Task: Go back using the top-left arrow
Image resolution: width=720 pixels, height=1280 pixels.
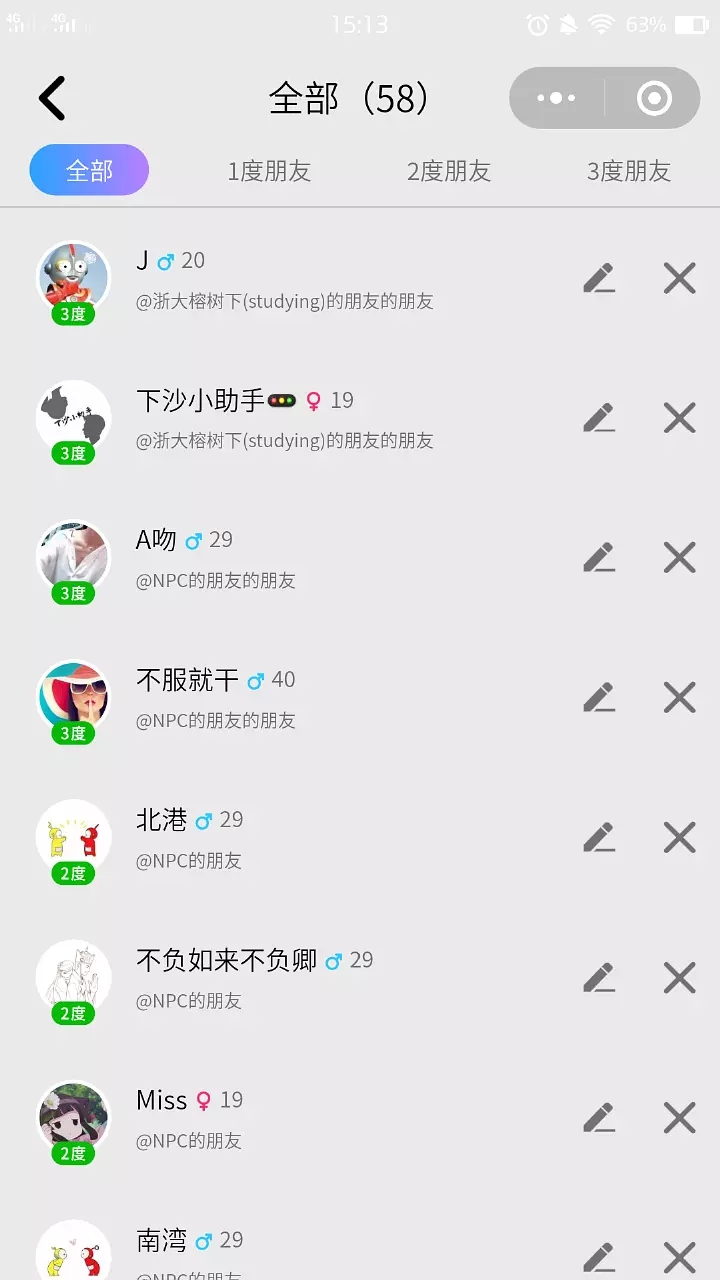Action: click(52, 98)
